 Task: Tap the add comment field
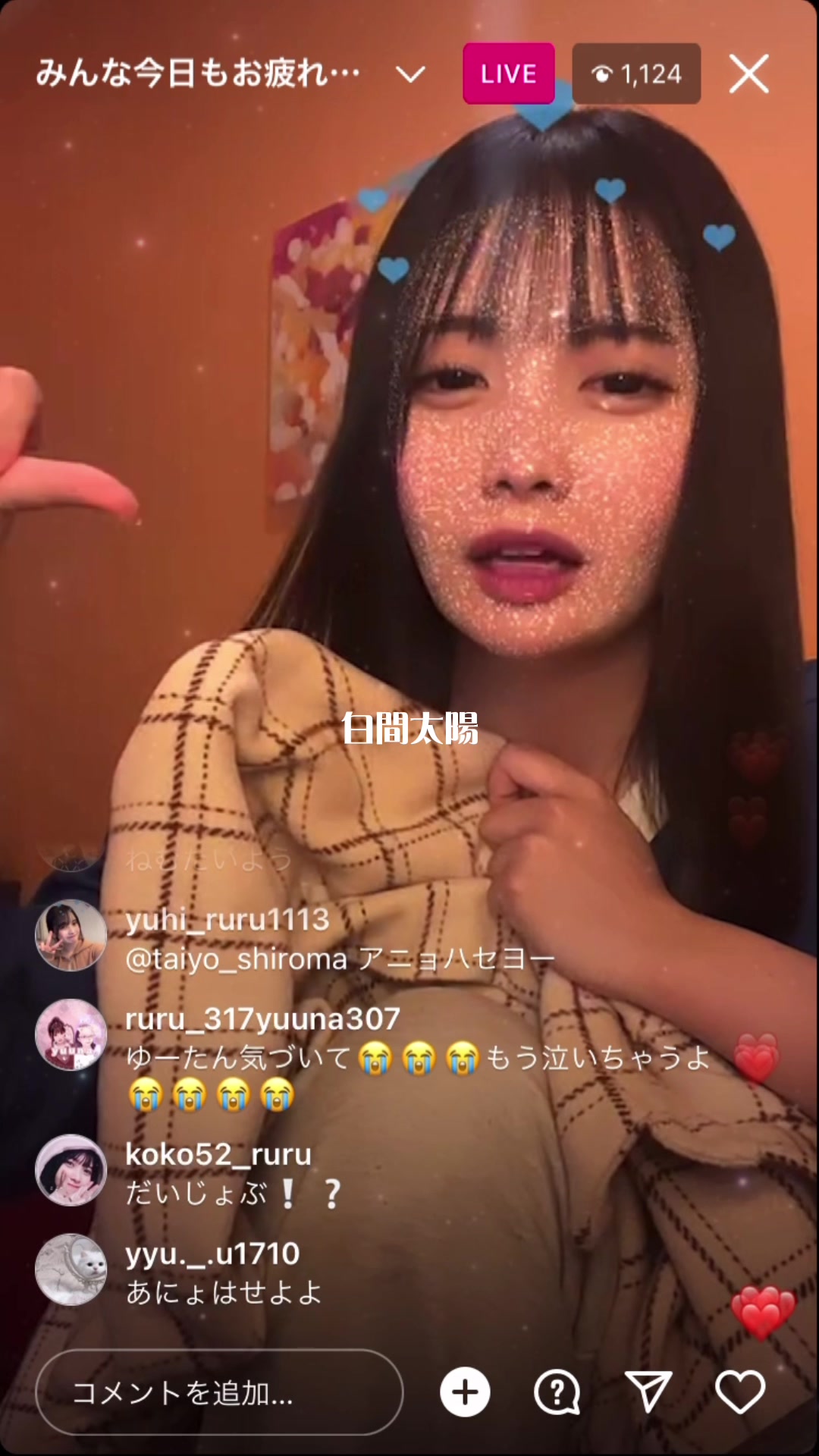point(219,1392)
